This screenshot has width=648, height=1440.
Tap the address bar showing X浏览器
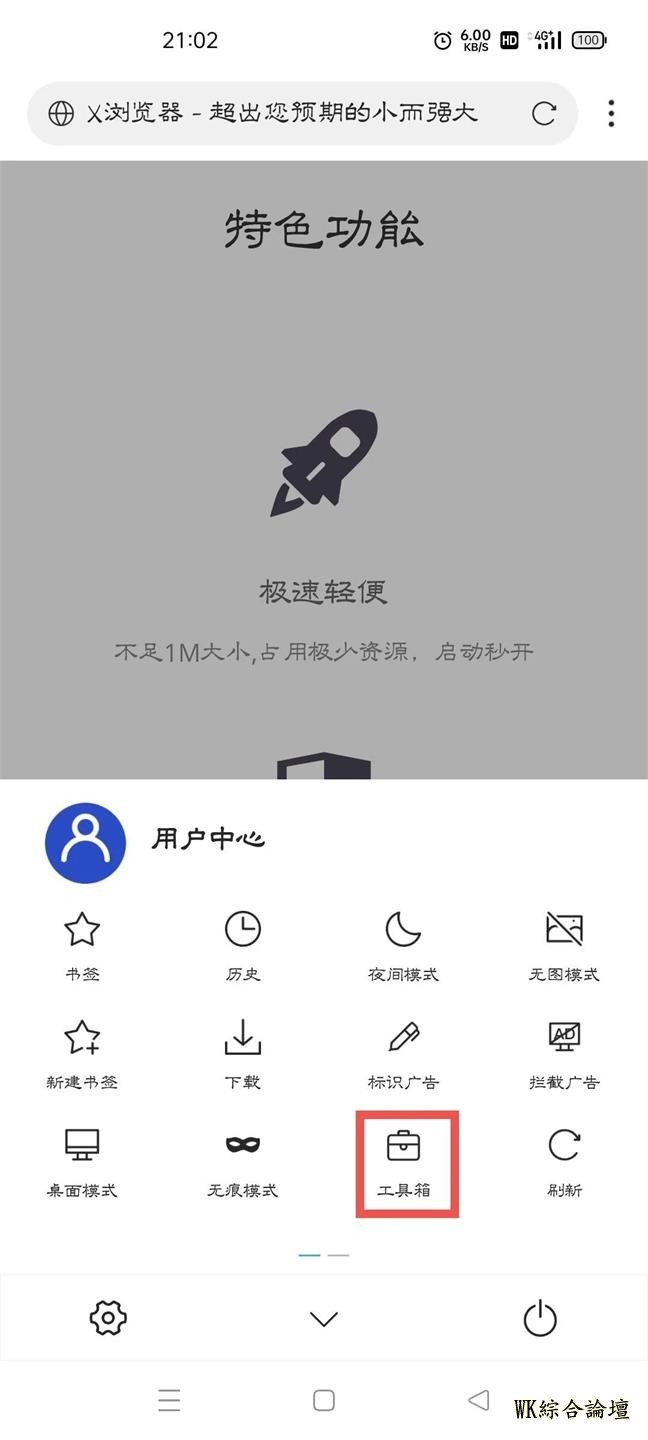(x=280, y=113)
